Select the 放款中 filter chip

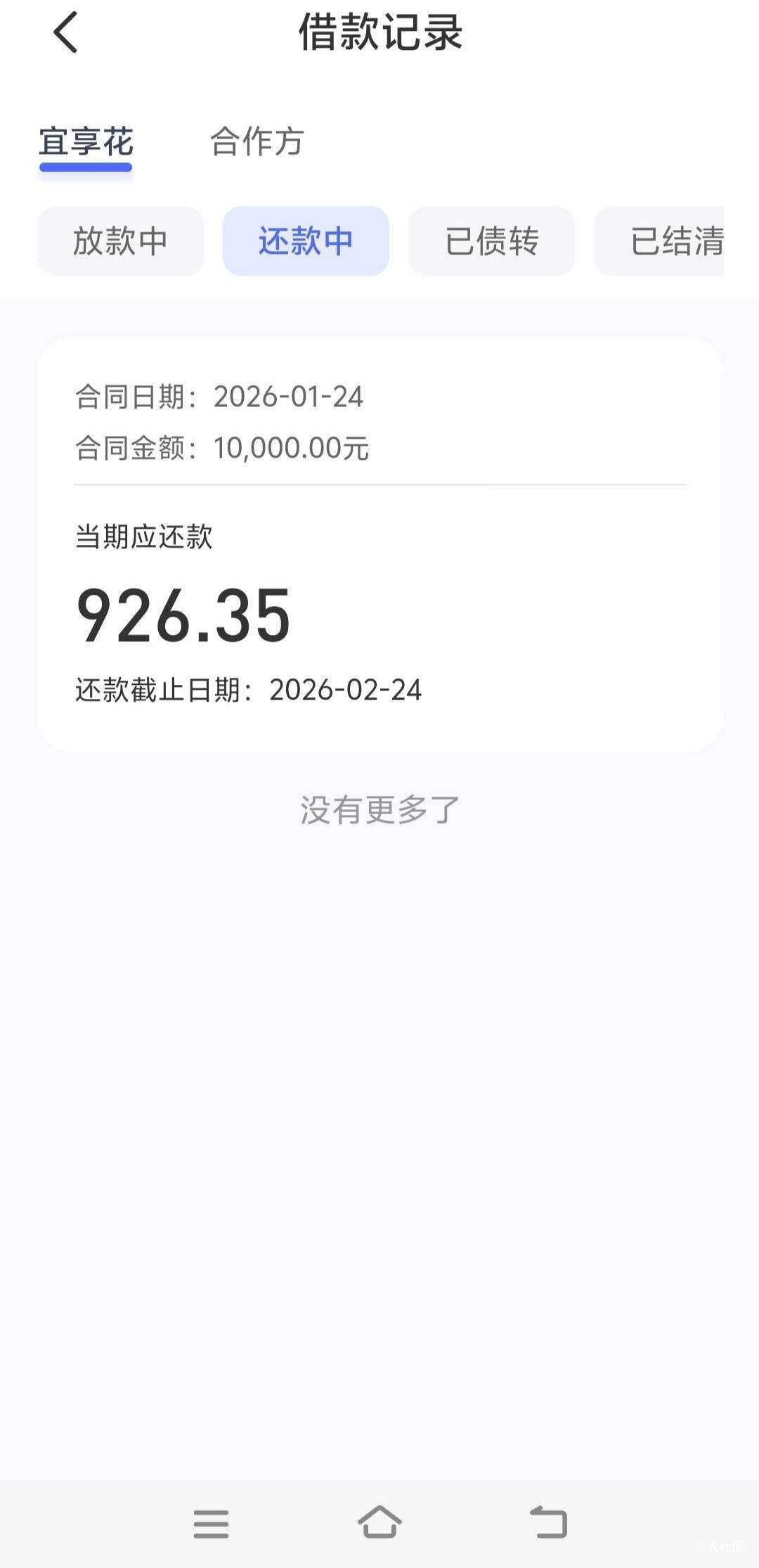click(x=120, y=241)
